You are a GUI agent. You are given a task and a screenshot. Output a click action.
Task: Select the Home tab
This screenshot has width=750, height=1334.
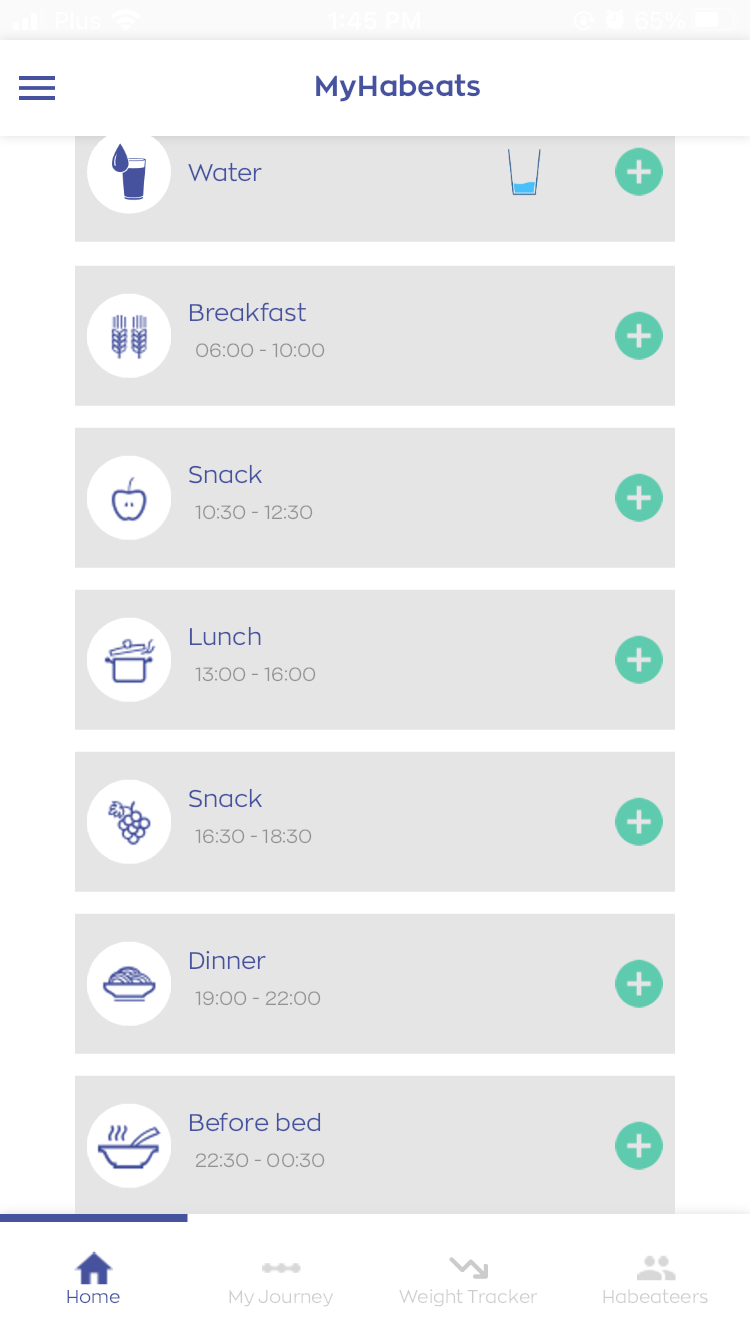pyautogui.click(x=93, y=1280)
